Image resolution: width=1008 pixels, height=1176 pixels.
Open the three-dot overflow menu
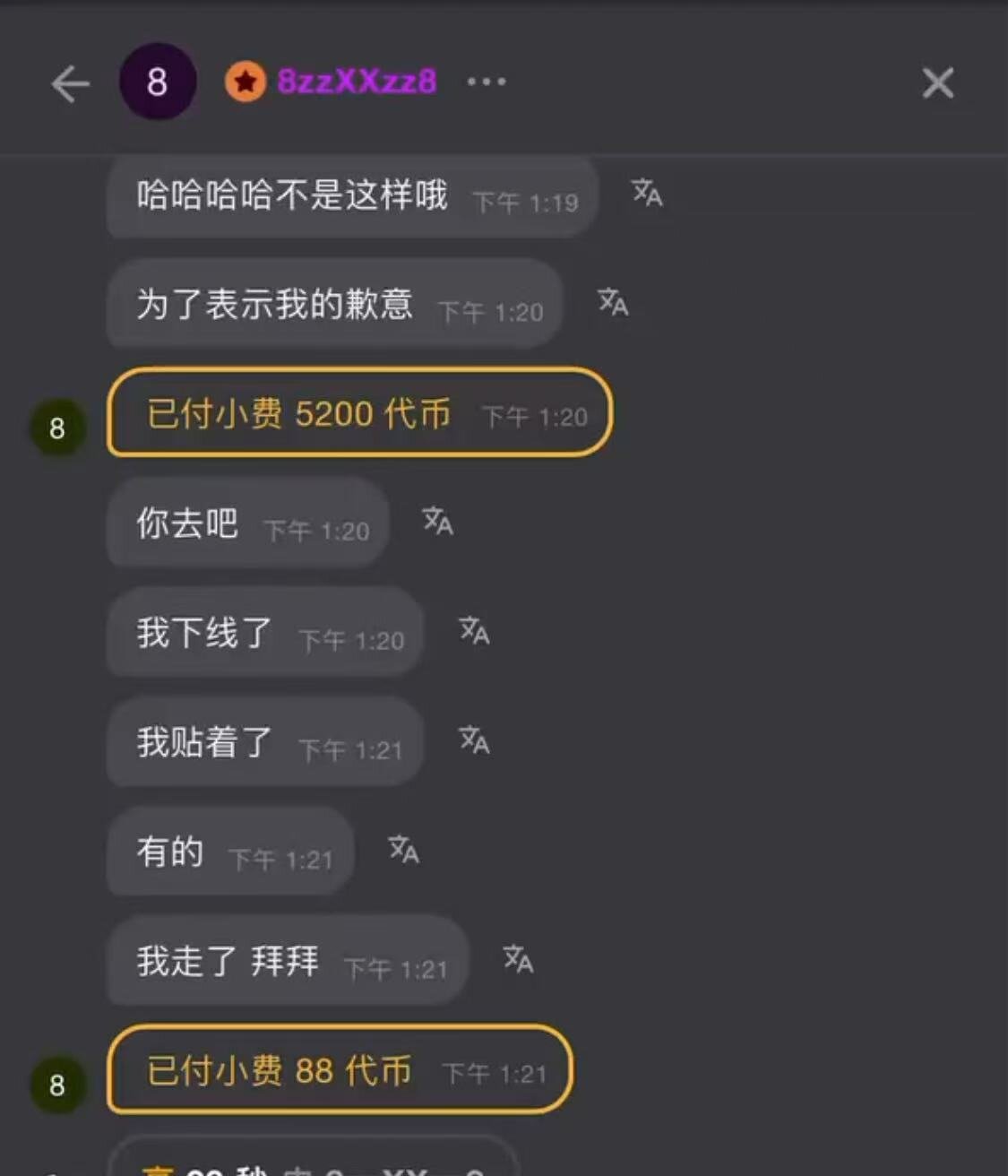[x=487, y=82]
